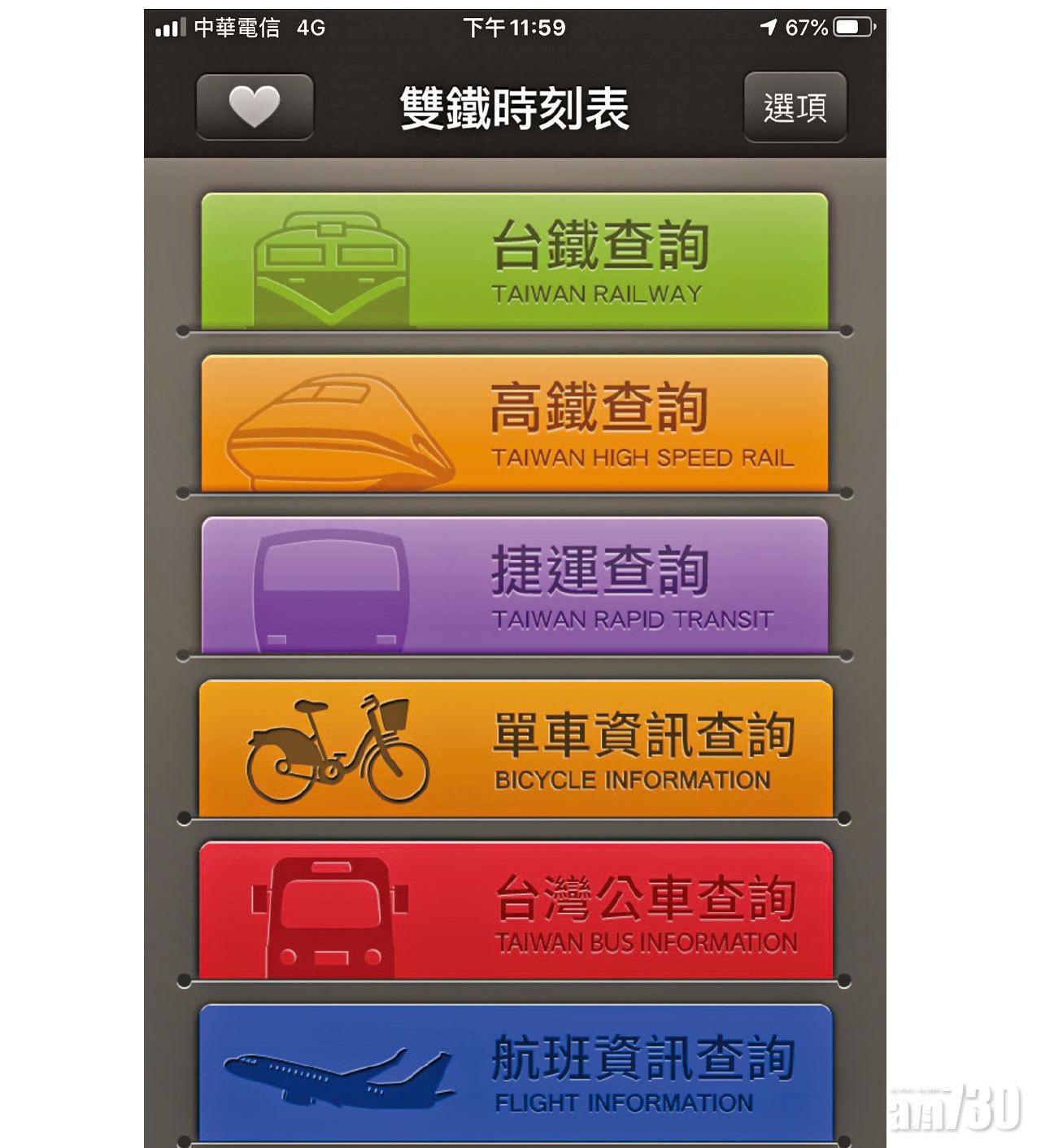The image size is (1041, 1148).
Task: Open the 選項 options menu
Action: 795,107
